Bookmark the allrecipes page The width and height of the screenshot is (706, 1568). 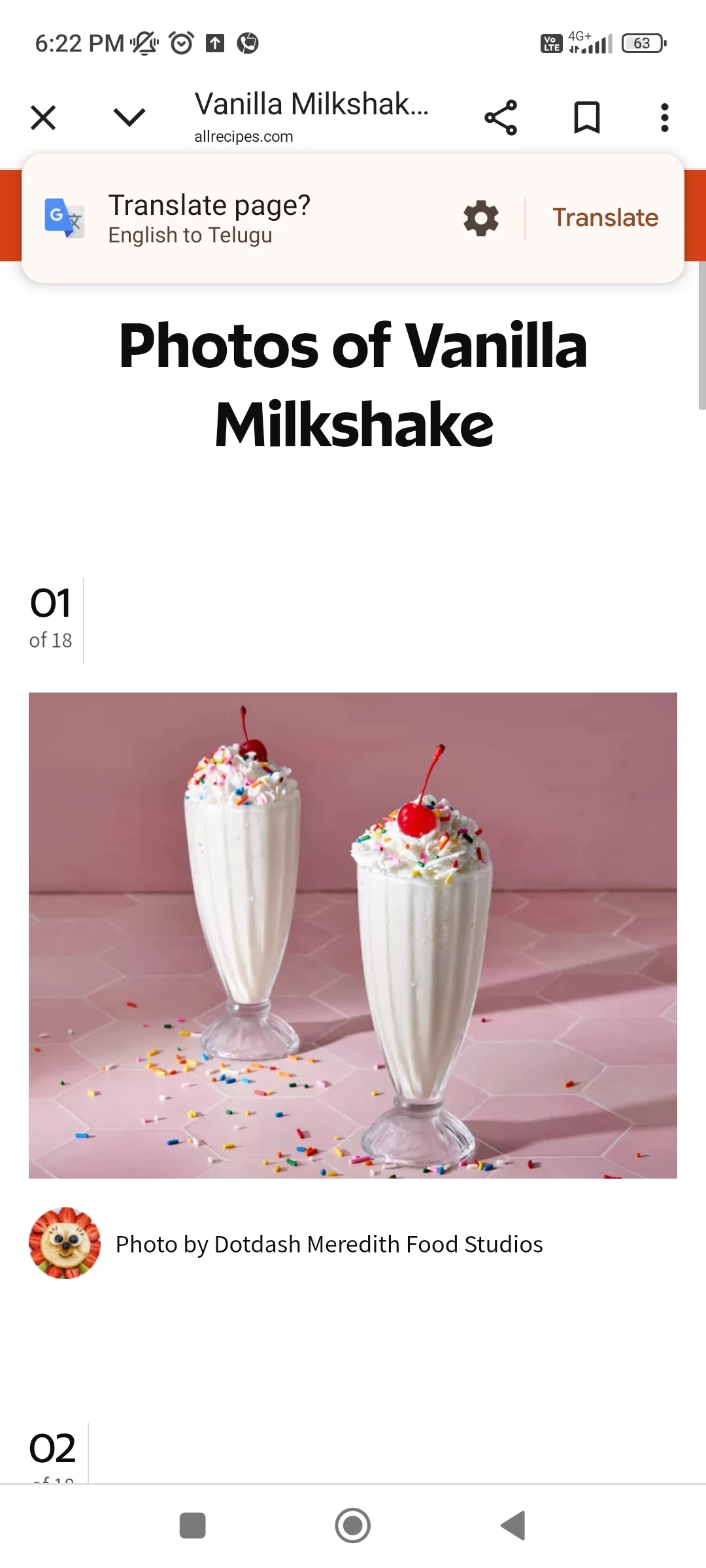tap(586, 118)
